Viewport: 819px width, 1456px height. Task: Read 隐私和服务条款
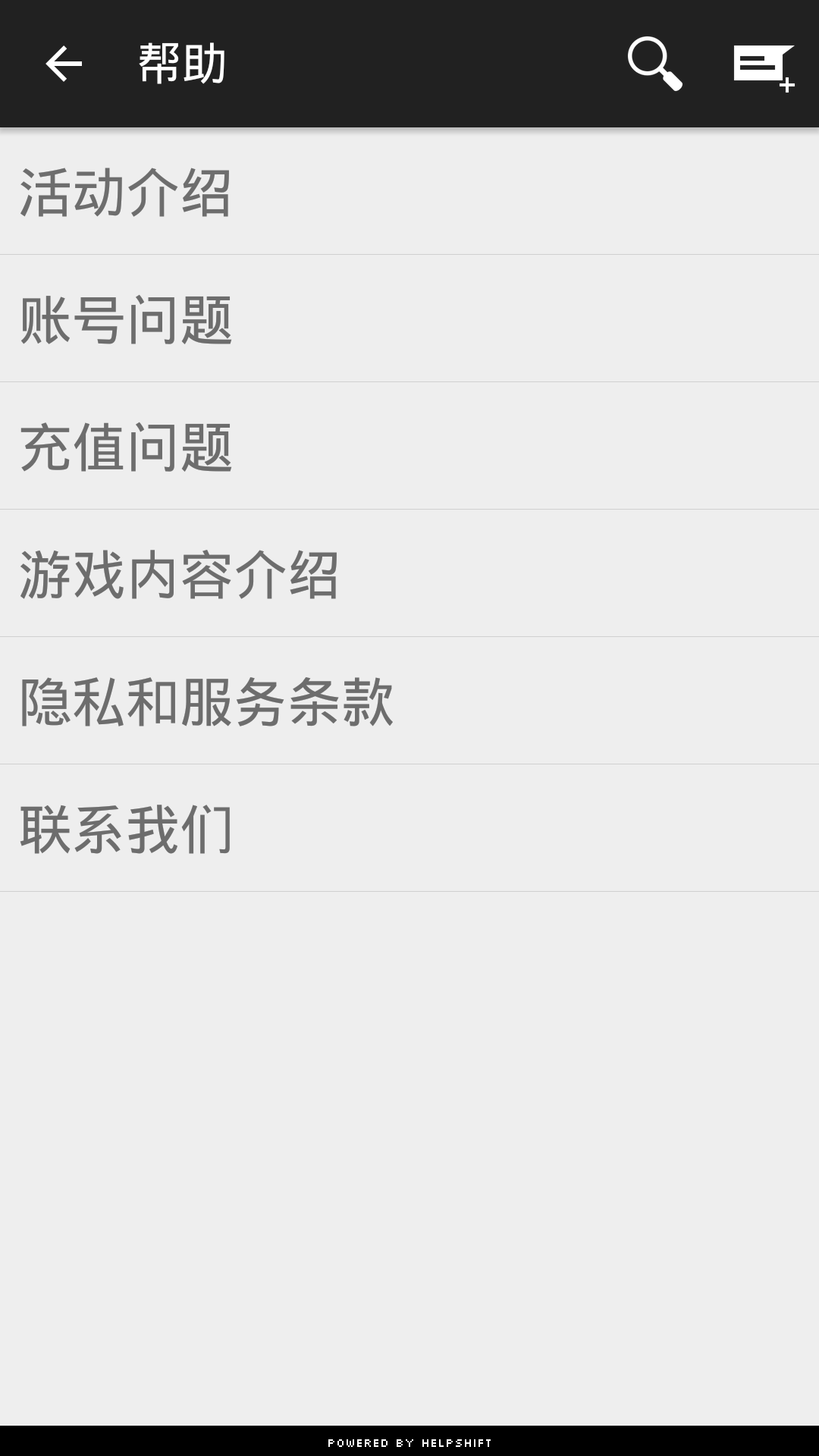[409, 701]
